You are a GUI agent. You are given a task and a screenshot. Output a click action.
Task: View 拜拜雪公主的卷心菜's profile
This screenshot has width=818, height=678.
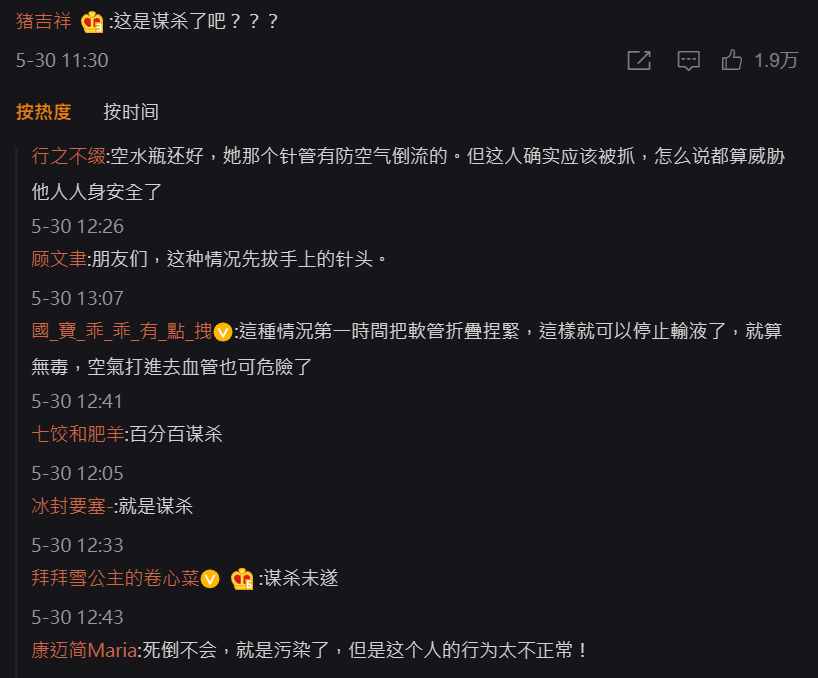tap(115, 578)
